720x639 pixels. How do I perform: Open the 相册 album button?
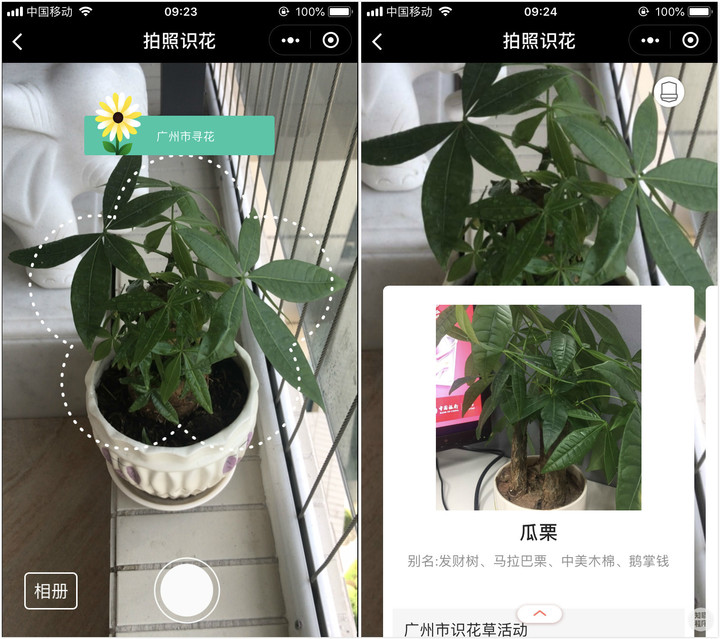(51, 591)
